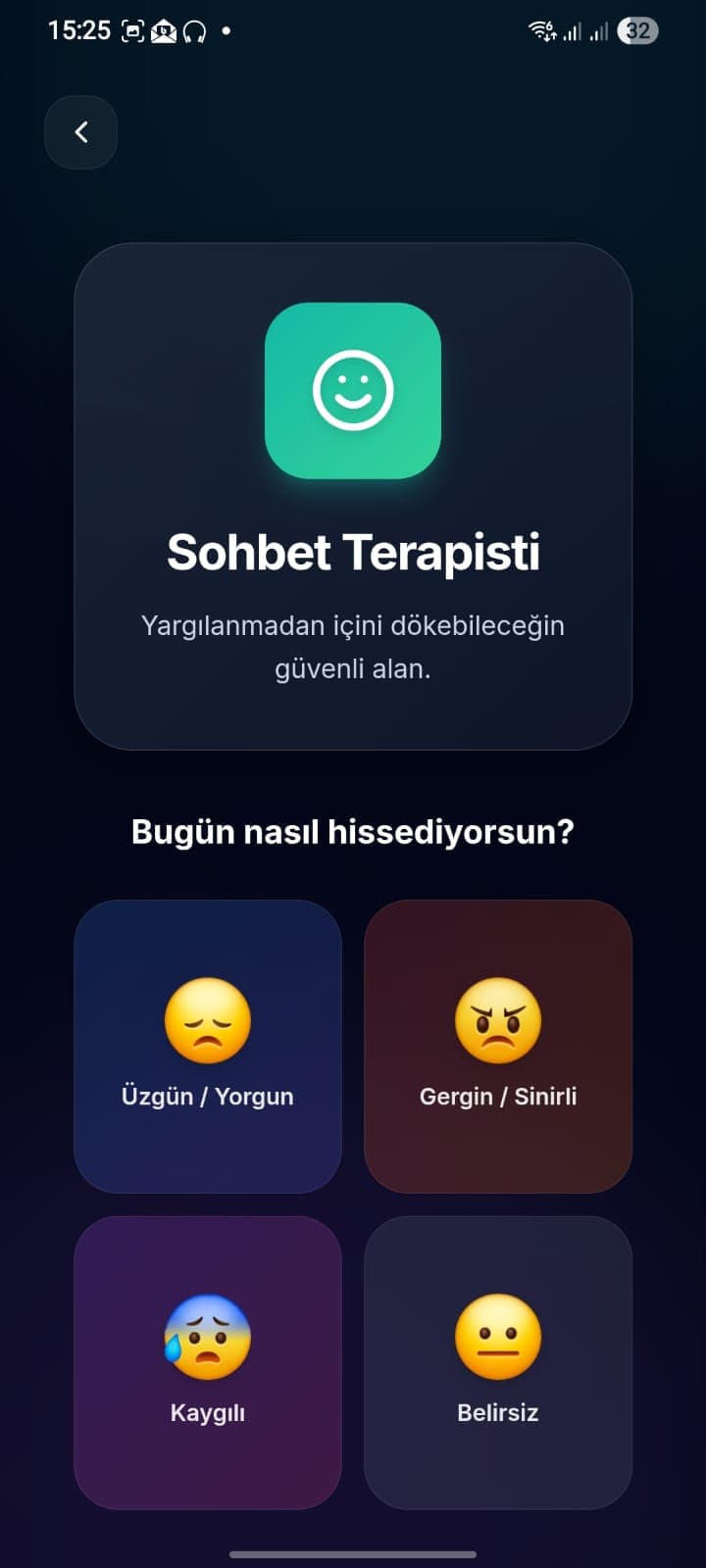Tap the first mobile signal bars indicator
The width and height of the screenshot is (706, 1568).
(573, 32)
